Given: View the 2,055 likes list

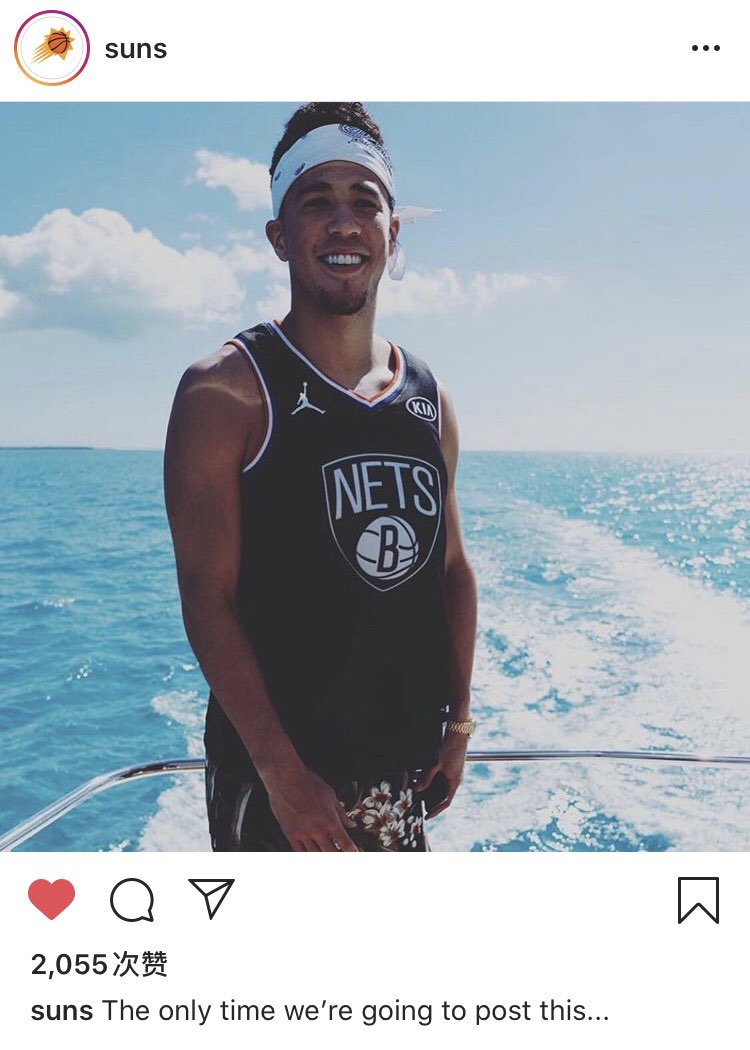Looking at the screenshot, I should point(99,964).
